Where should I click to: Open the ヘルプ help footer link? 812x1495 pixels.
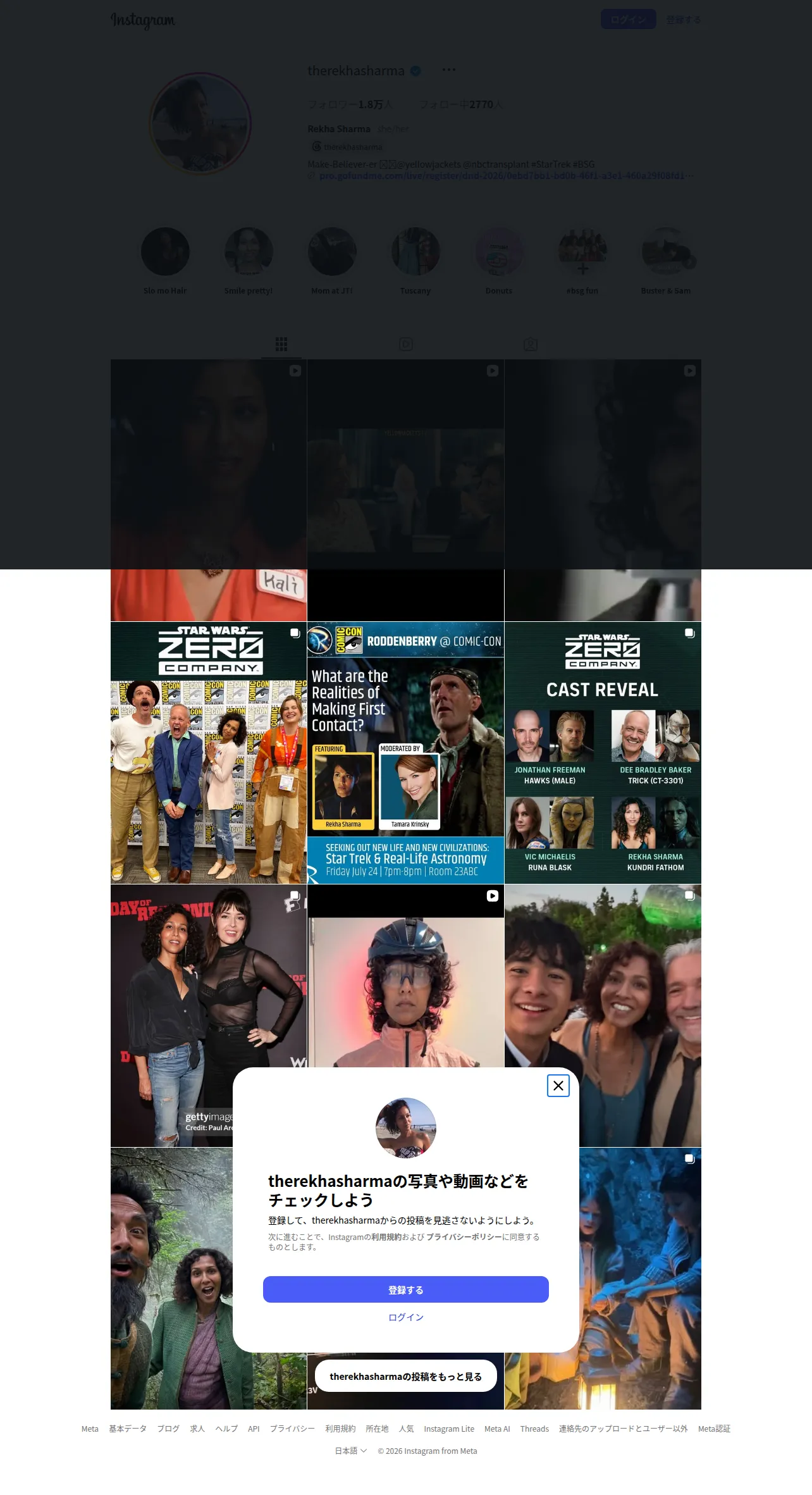click(x=226, y=1429)
